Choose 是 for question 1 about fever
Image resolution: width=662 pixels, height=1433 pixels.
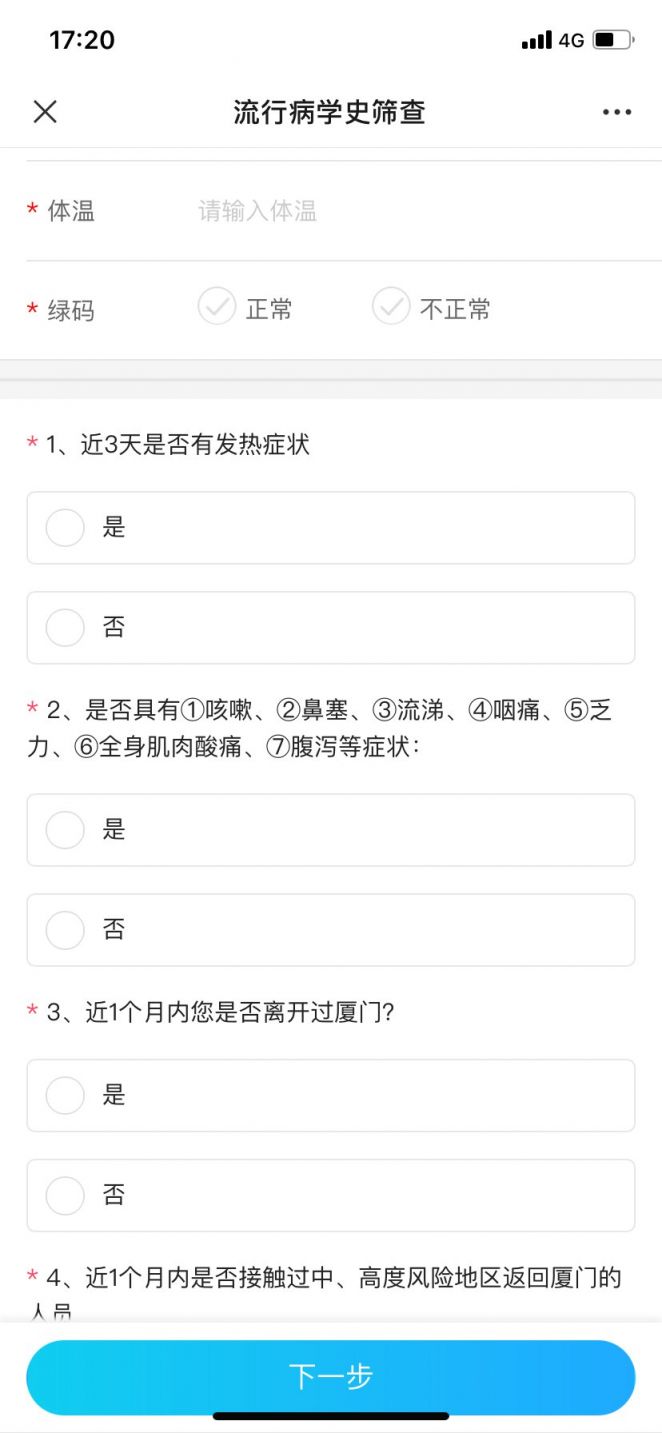pos(331,528)
